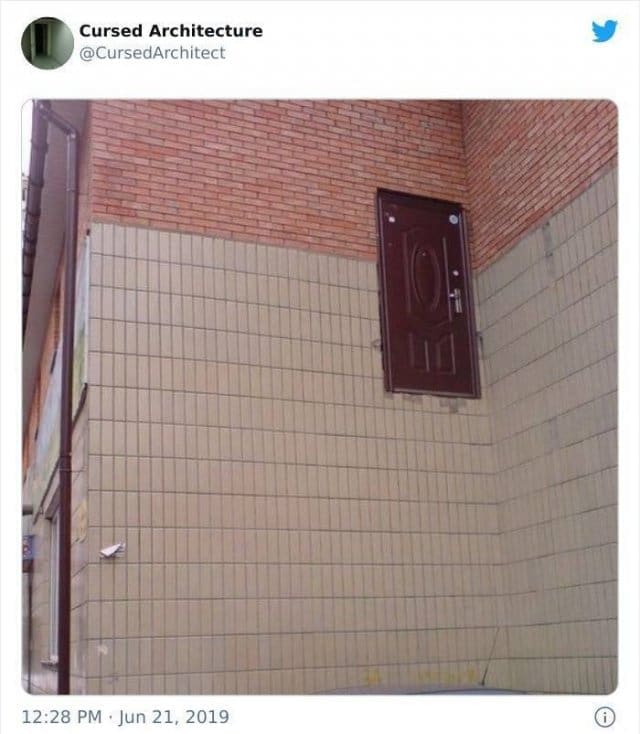640x734 pixels.
Task: Open Cursed Architecture's profile picture
Action: click(x=46, y=41)
